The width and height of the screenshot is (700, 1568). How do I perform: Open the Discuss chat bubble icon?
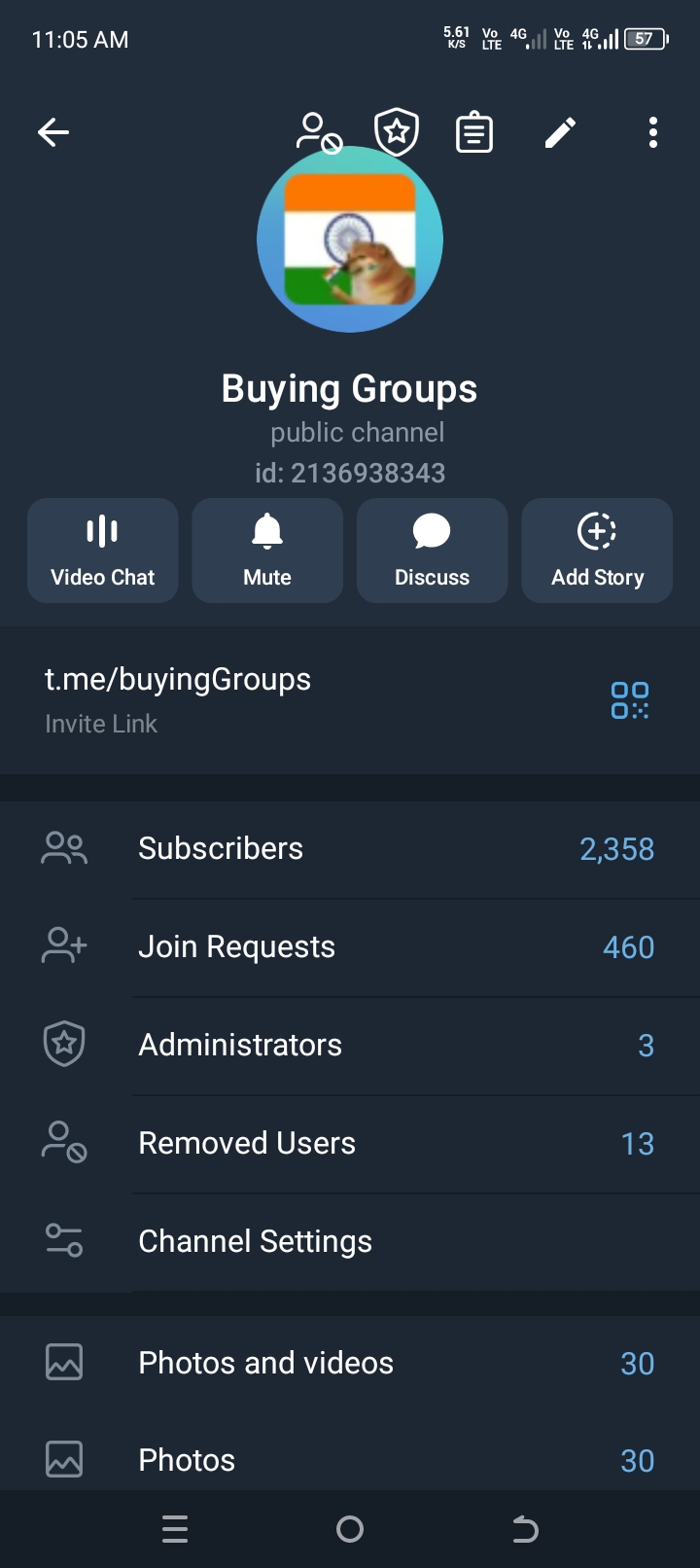click(x=432, y=551)
